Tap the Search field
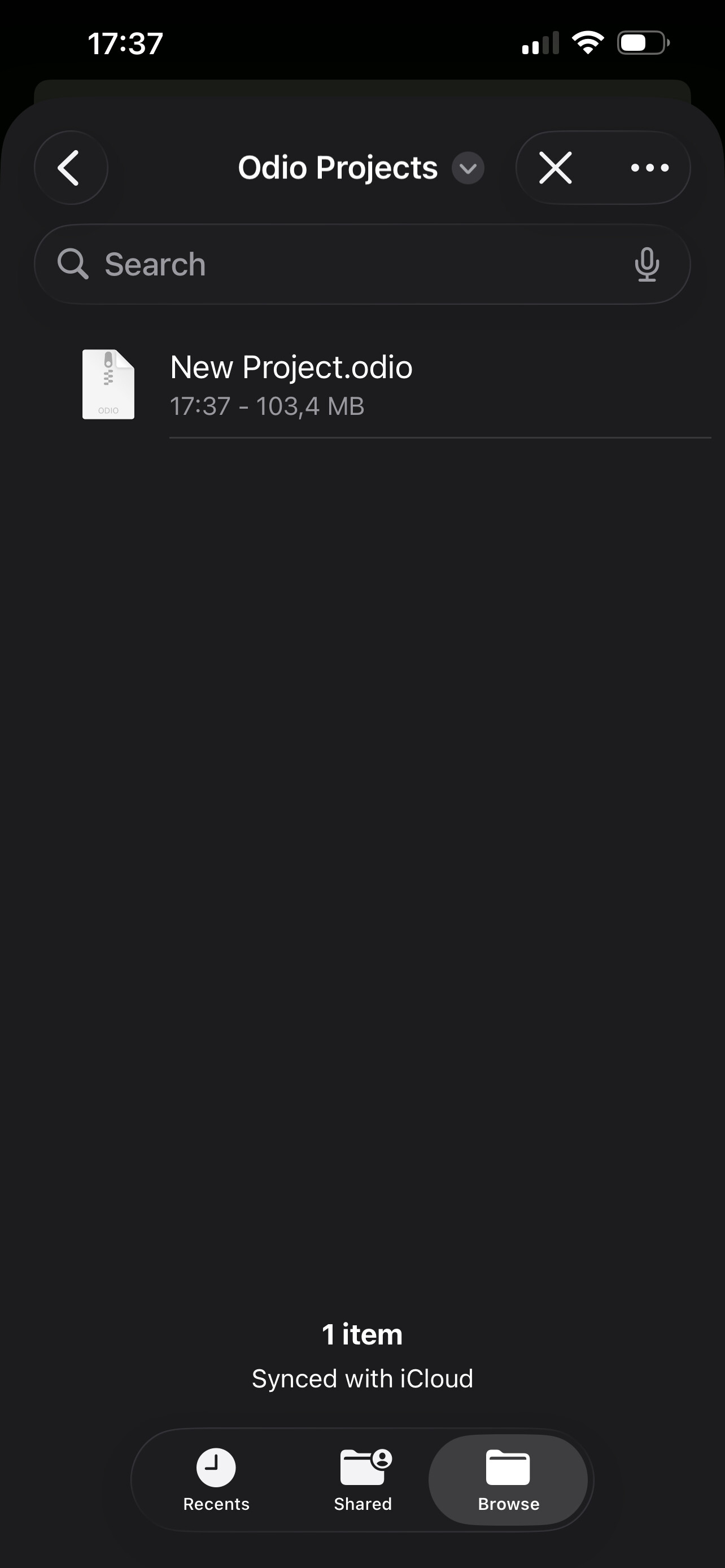 click(362, 264)
